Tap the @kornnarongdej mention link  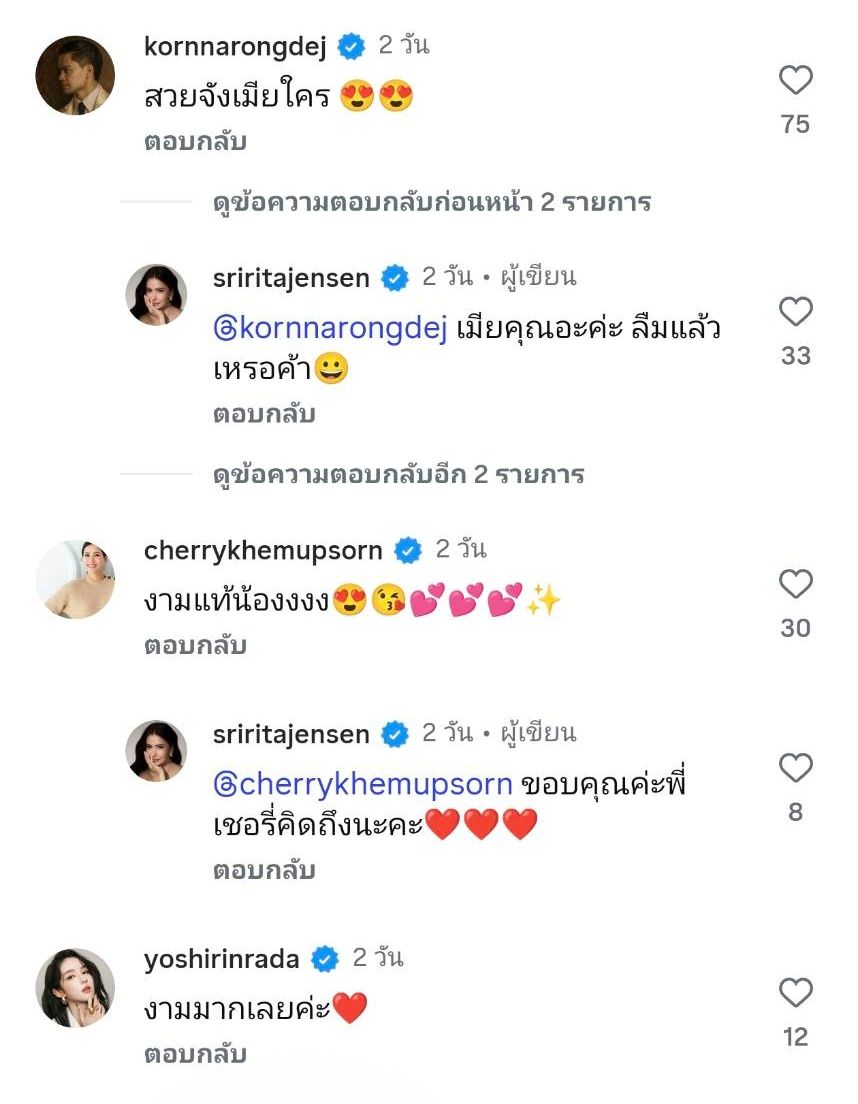pyautogui.click(x=329, y=329)
